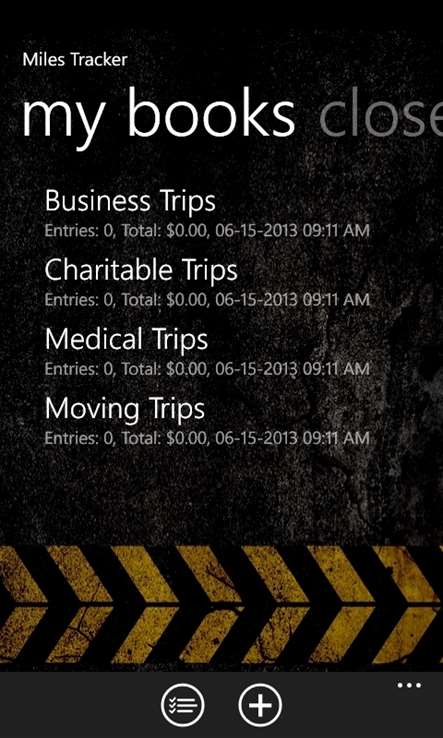This screenshot has height=738, width=443.
Task: Tap the select-list icon in app bar
Action: pos(183,705)
